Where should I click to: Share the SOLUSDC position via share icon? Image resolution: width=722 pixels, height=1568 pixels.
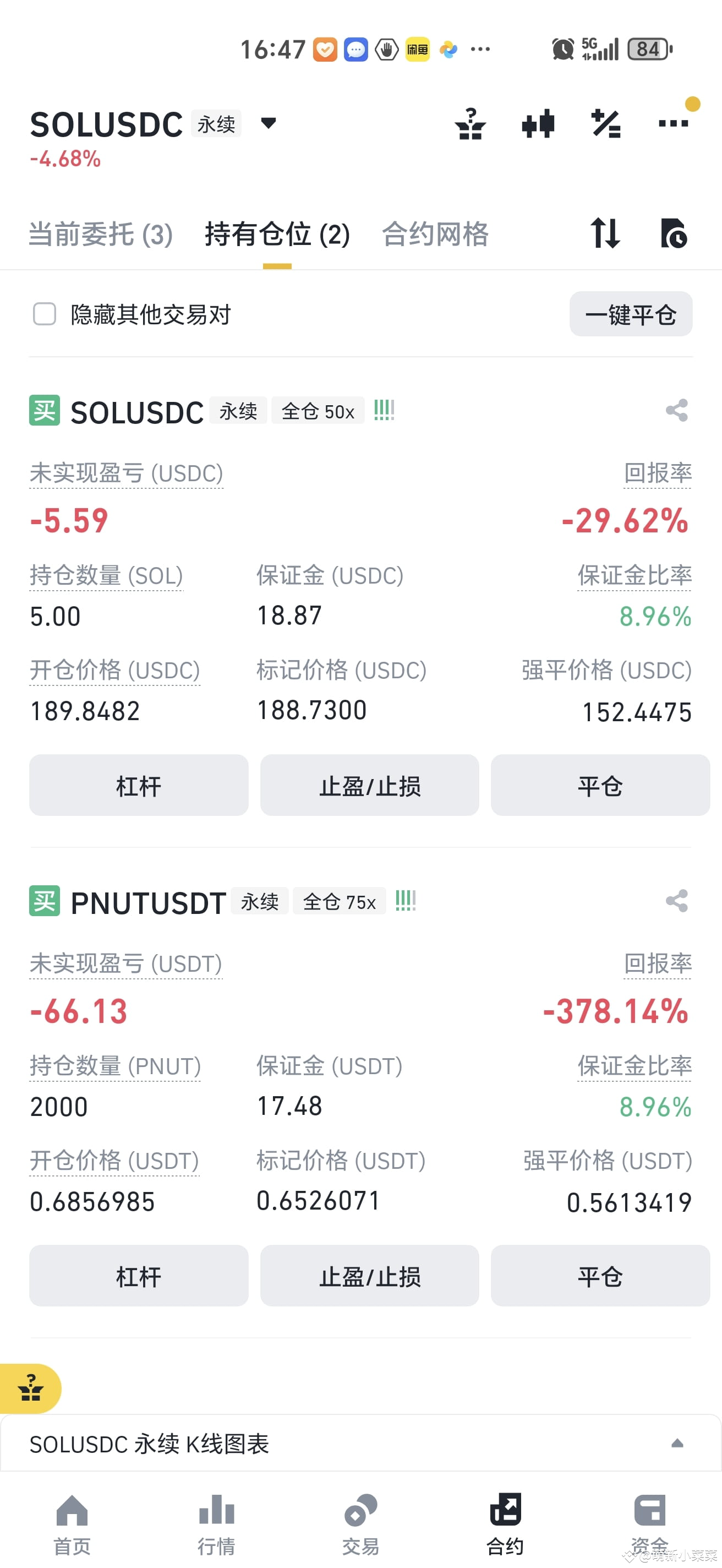click(x=676, y=411)
